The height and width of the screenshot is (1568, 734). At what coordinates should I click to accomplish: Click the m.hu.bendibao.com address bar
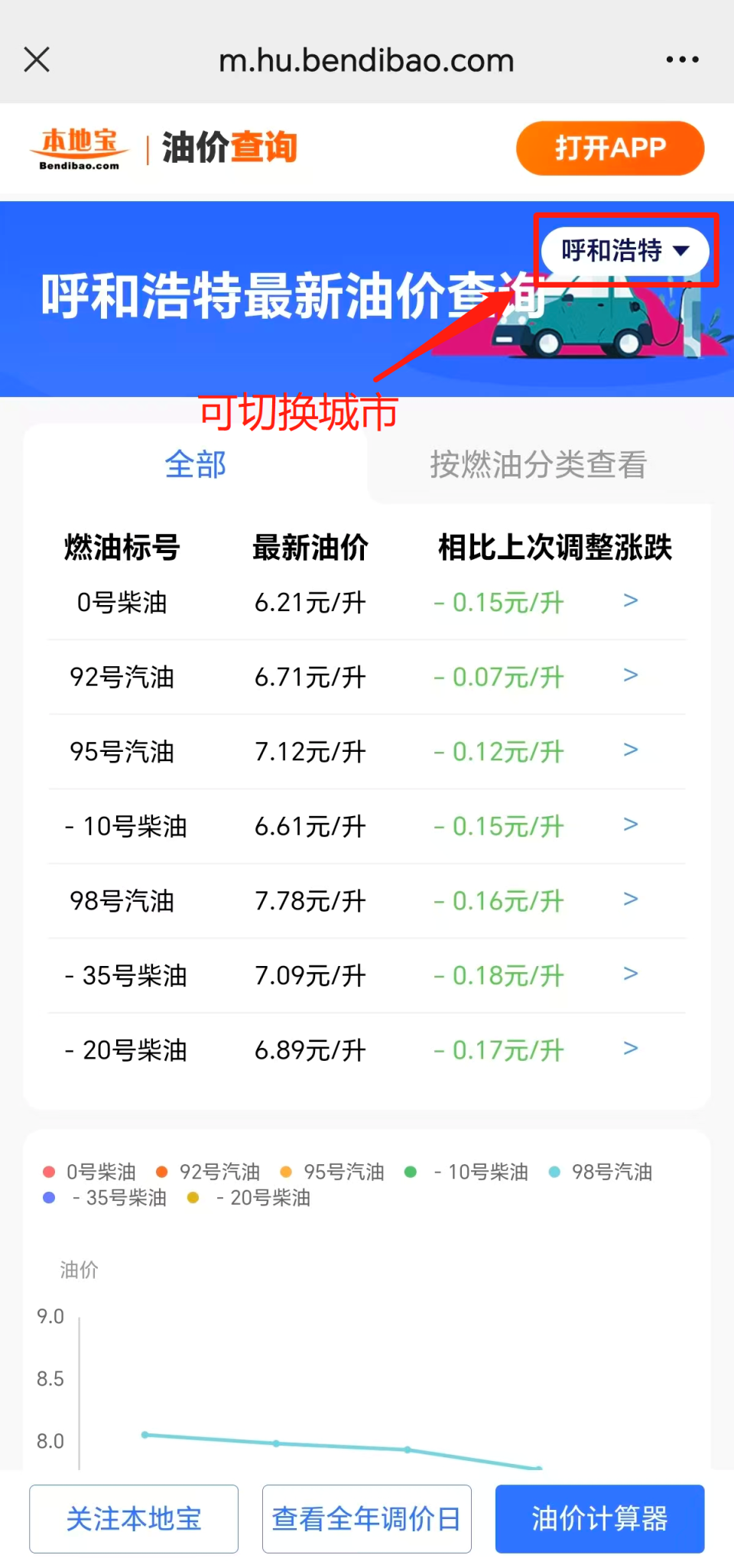click(x=366, y=60)
